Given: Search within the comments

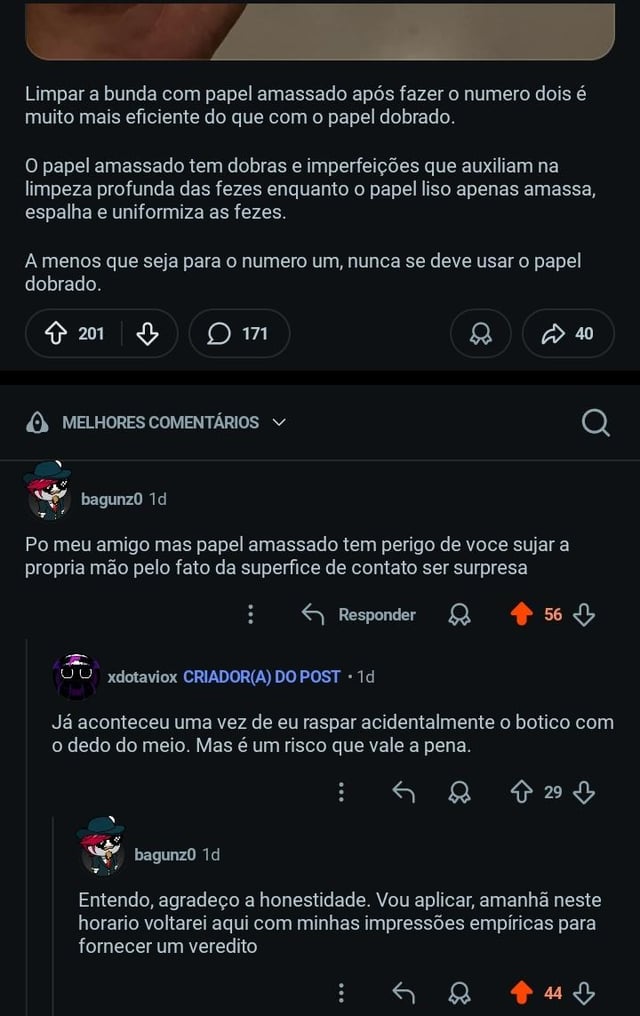Looking at the screenshot, I should coord(595,423).
